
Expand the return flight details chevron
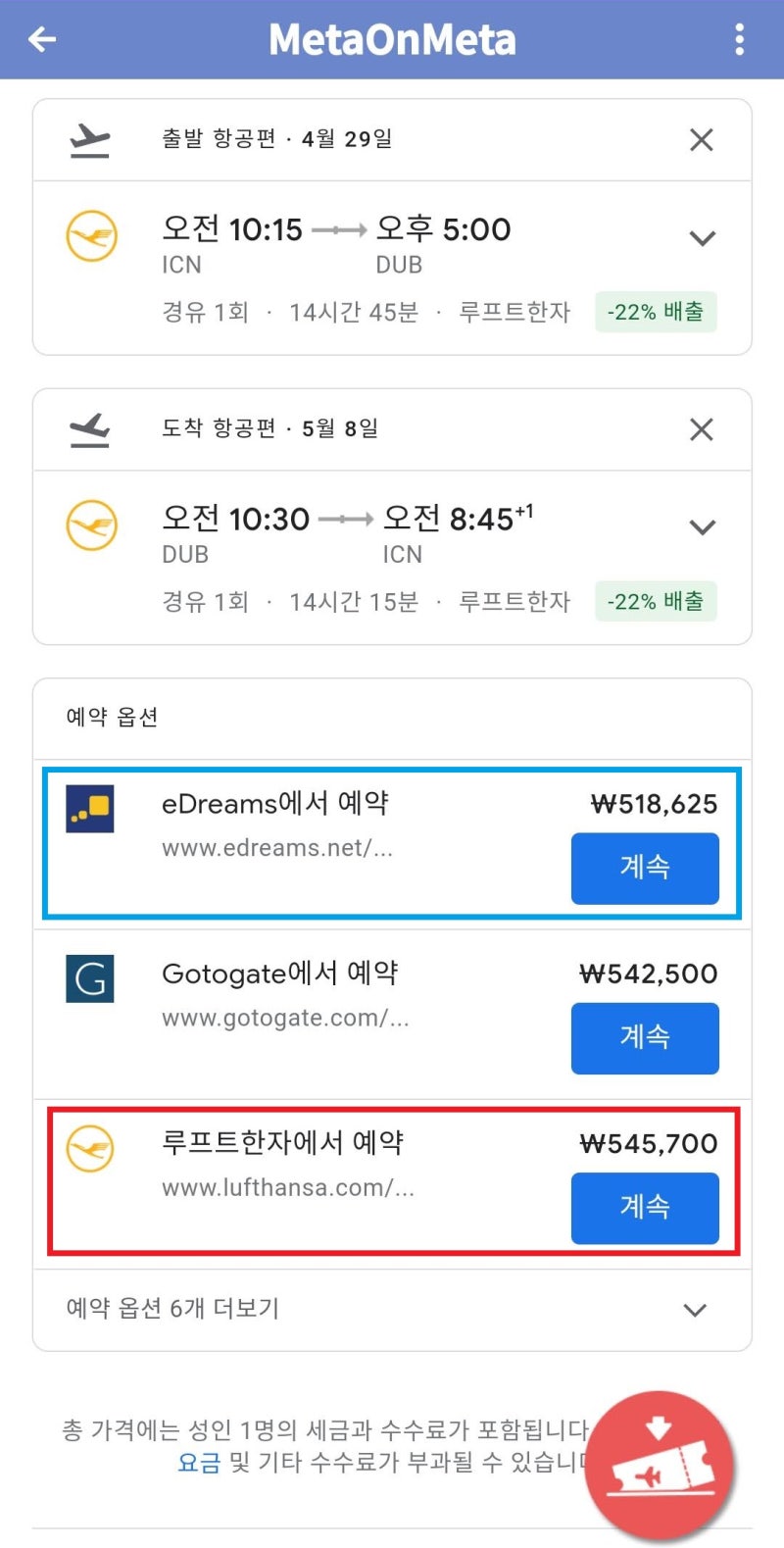pyautogui.click(x=702, y=526)
